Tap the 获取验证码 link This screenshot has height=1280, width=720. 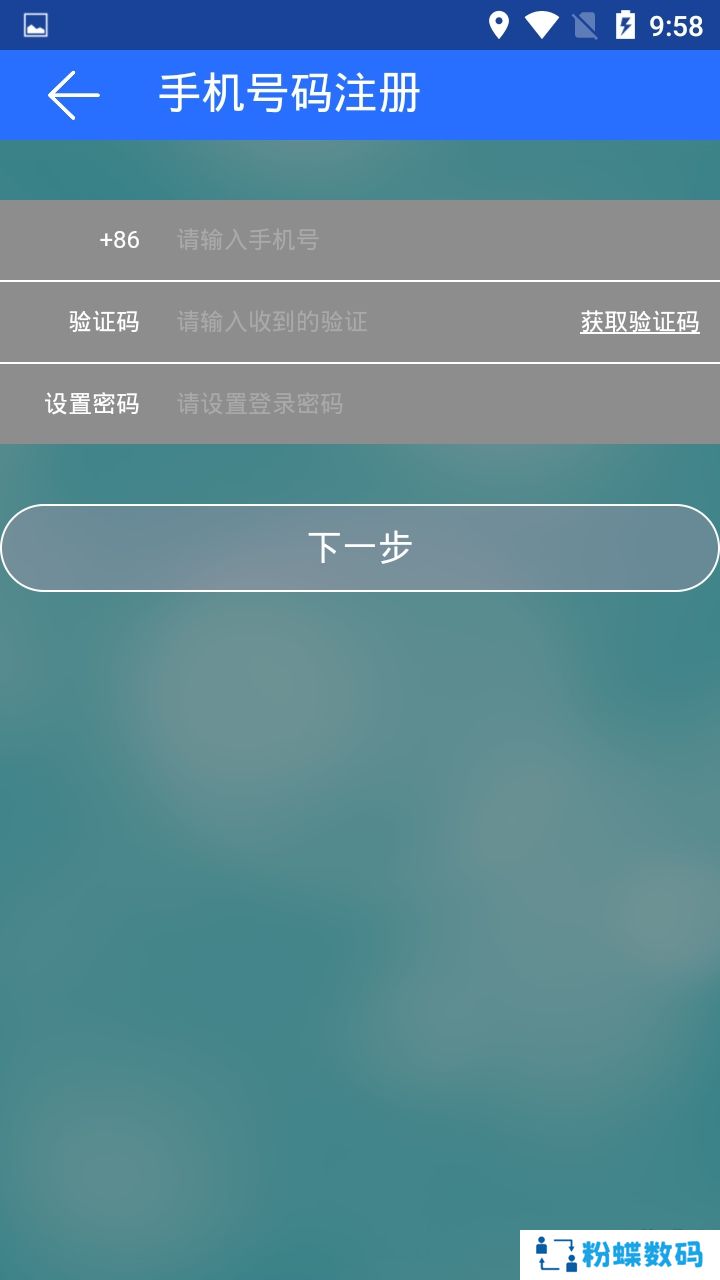coord(639,322)
